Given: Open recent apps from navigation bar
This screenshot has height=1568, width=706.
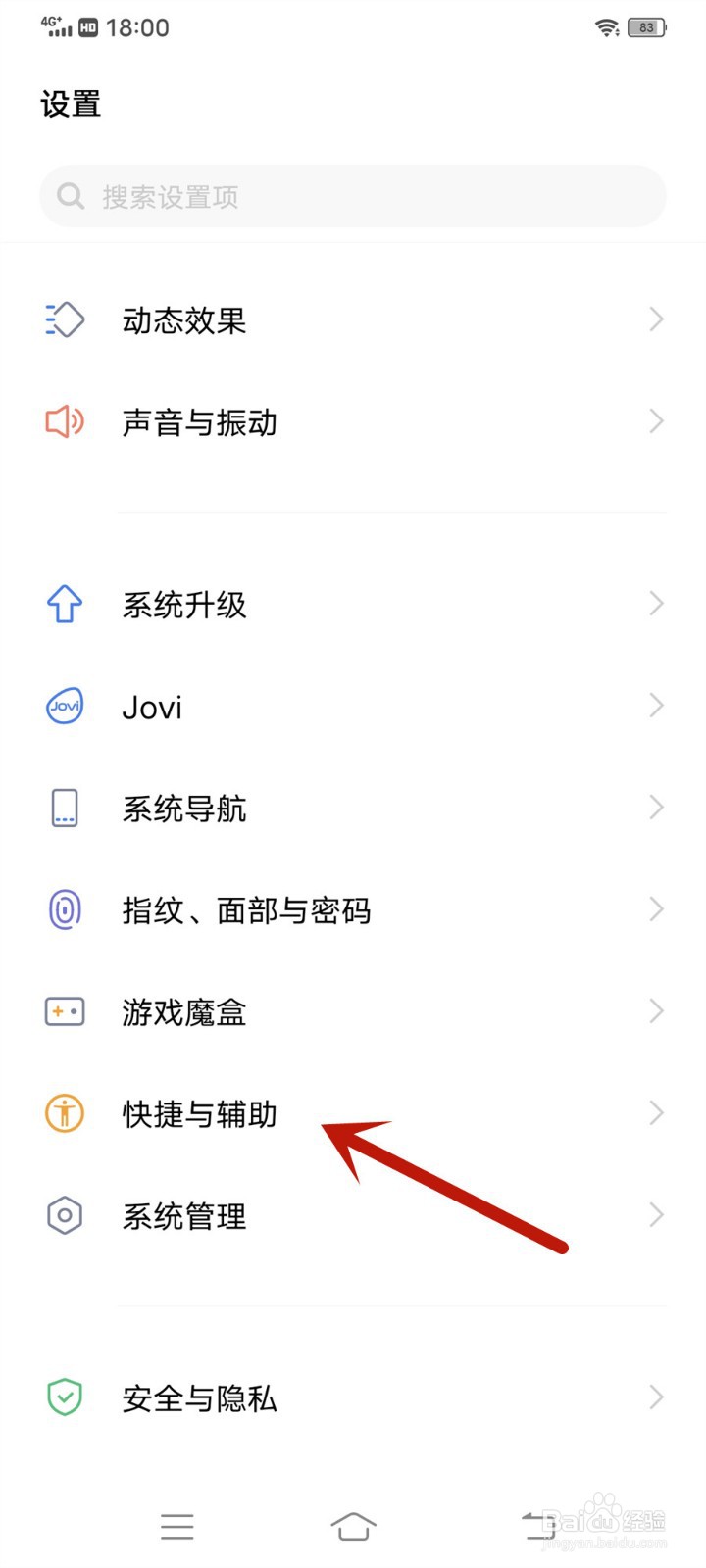Looking at the screenshot, I should click(x=177, y=1526).
